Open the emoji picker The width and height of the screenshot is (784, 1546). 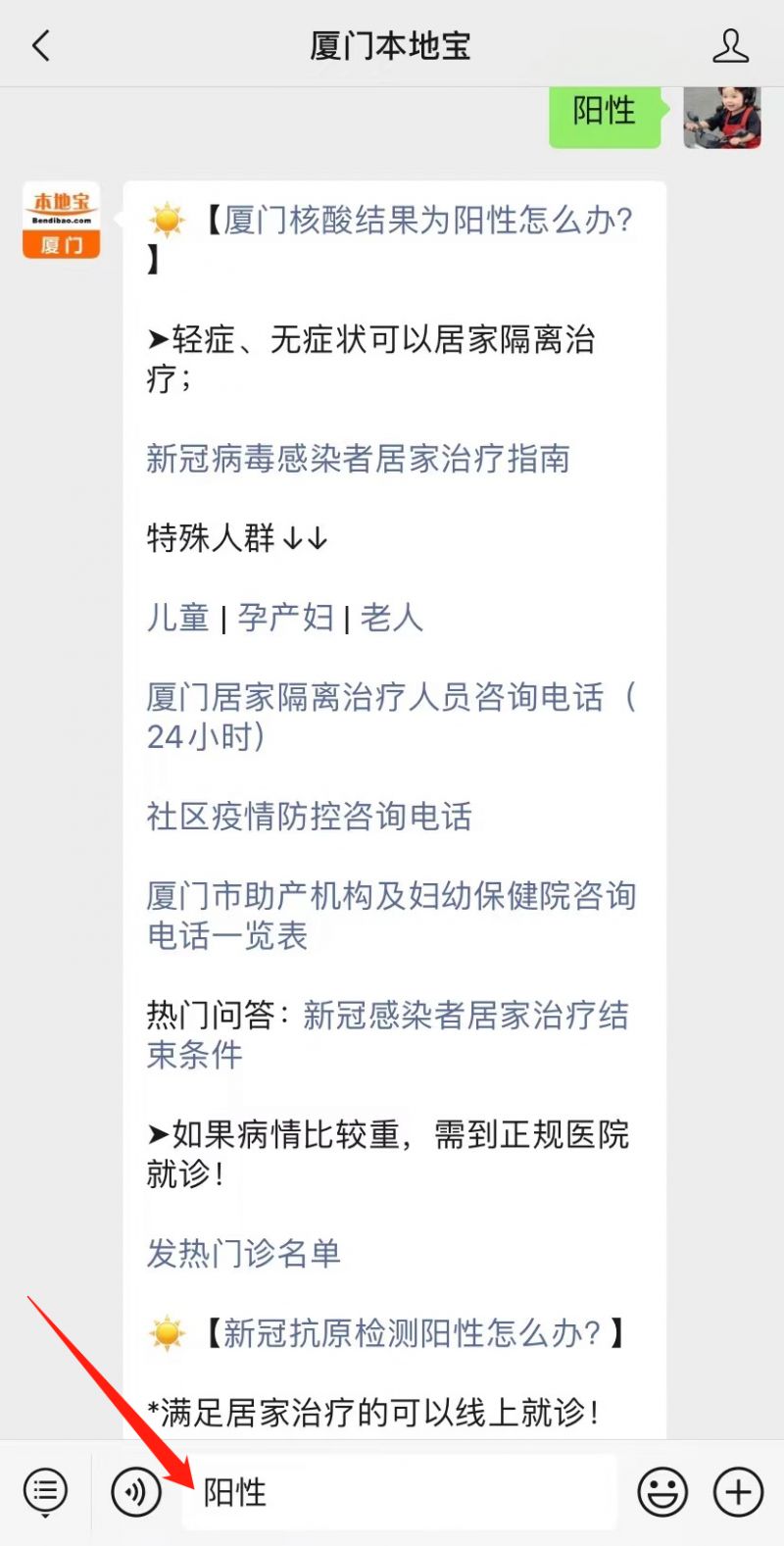(x=662, y=1492)
